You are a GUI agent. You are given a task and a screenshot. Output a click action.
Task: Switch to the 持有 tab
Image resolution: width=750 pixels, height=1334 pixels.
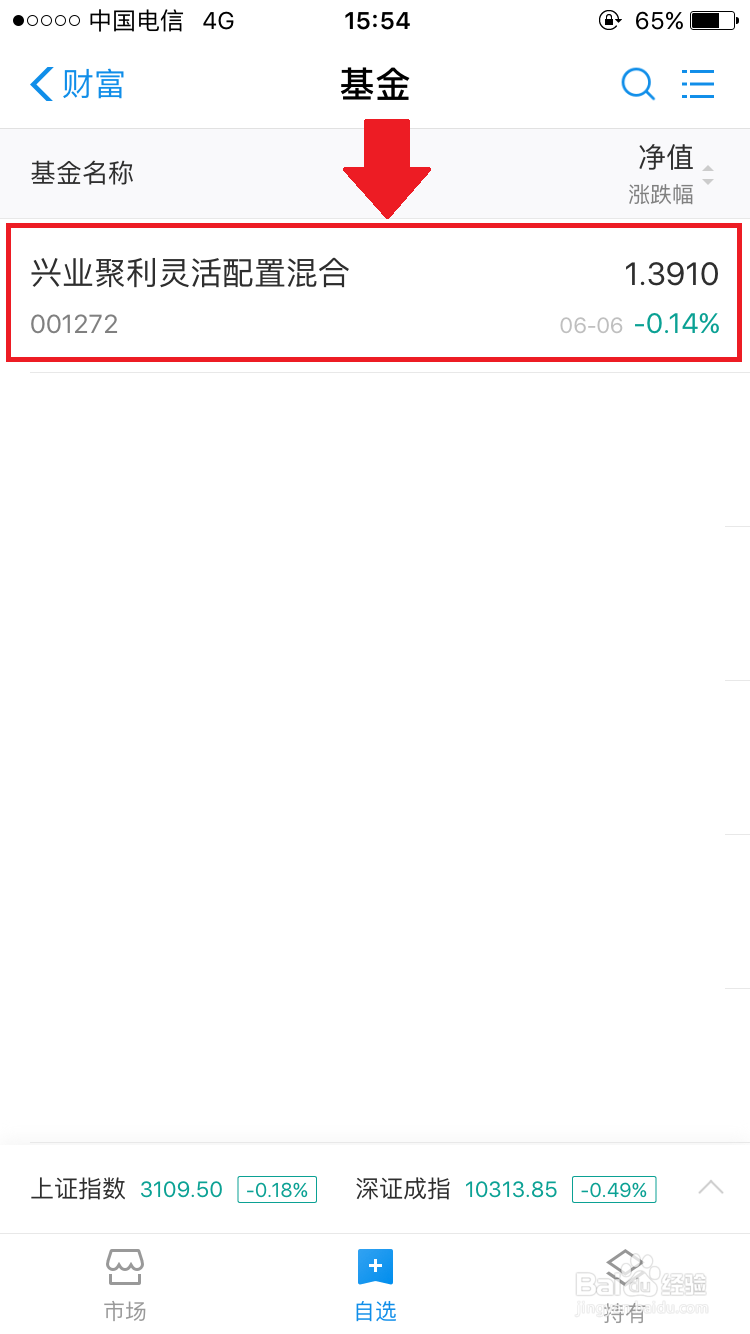point(625,1285)
